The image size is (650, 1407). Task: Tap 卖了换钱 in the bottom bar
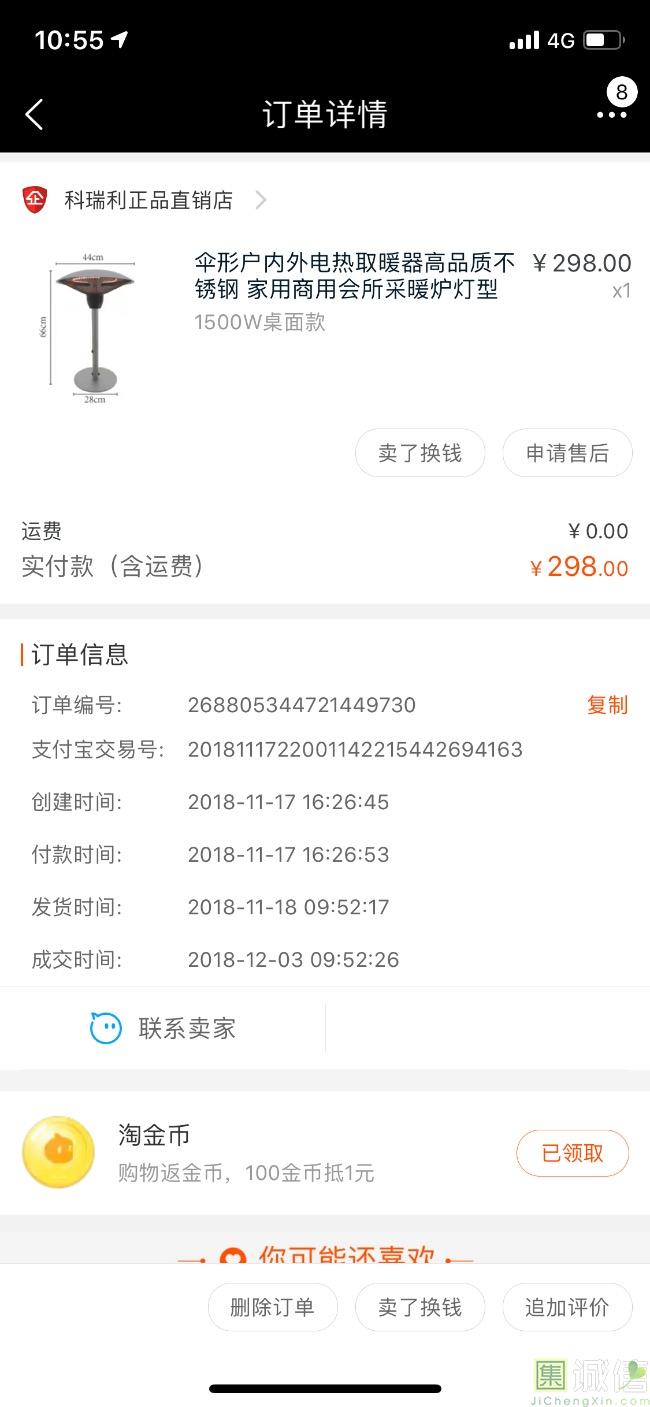click(x=420, y=1307)
